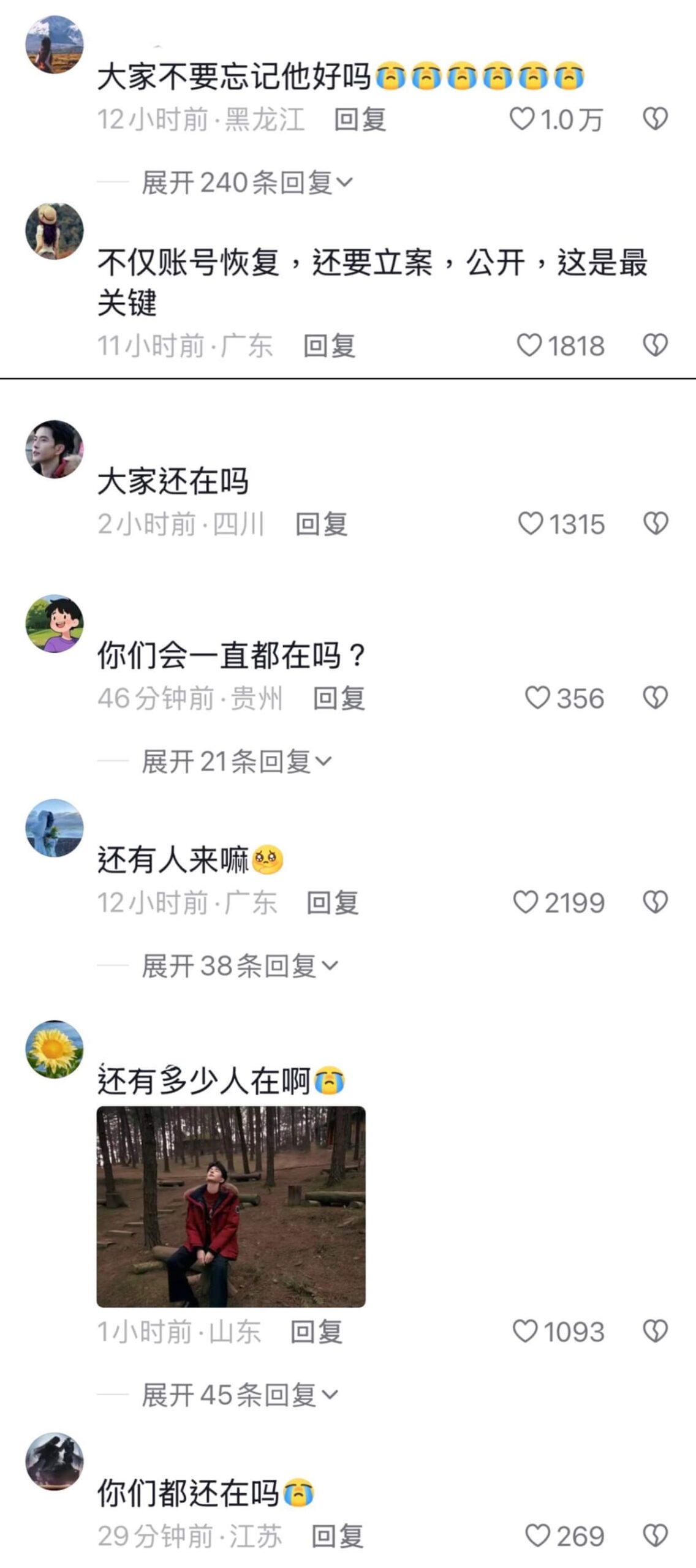Expand the 38 replies

click(239, 966)
